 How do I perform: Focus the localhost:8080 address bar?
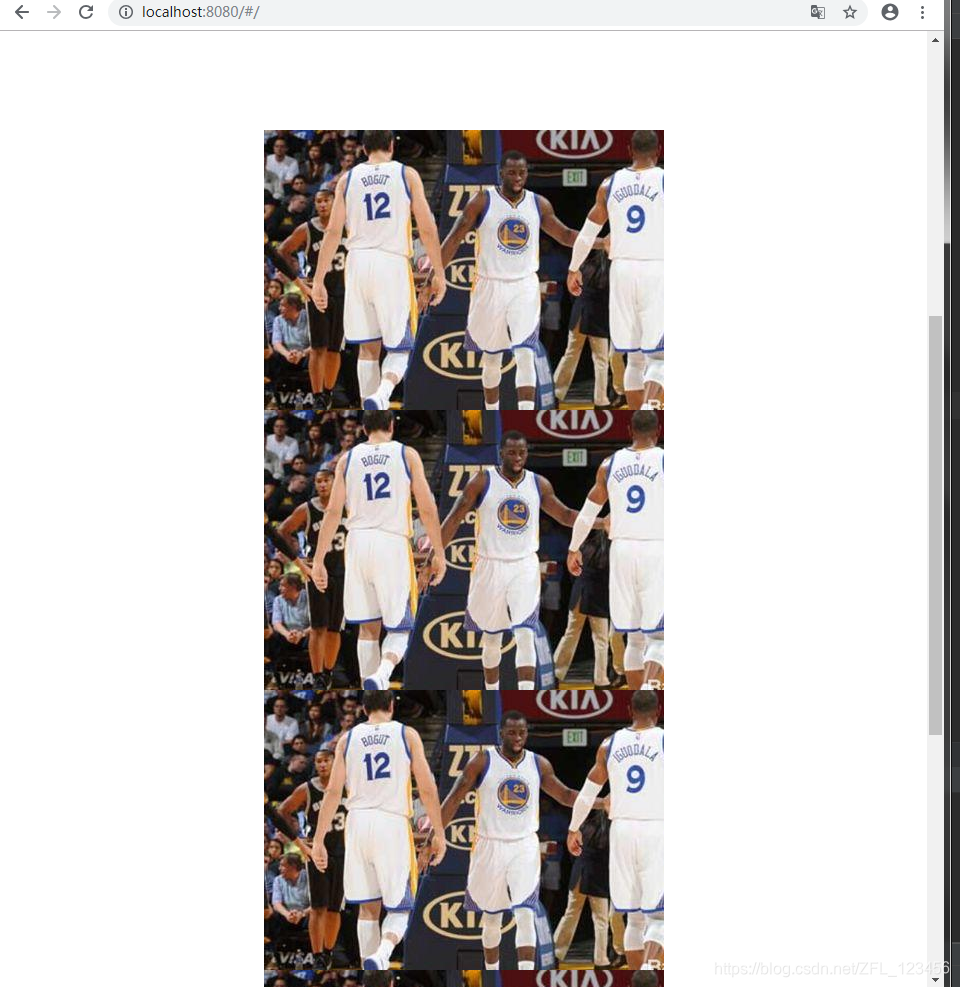coord(400,12)
